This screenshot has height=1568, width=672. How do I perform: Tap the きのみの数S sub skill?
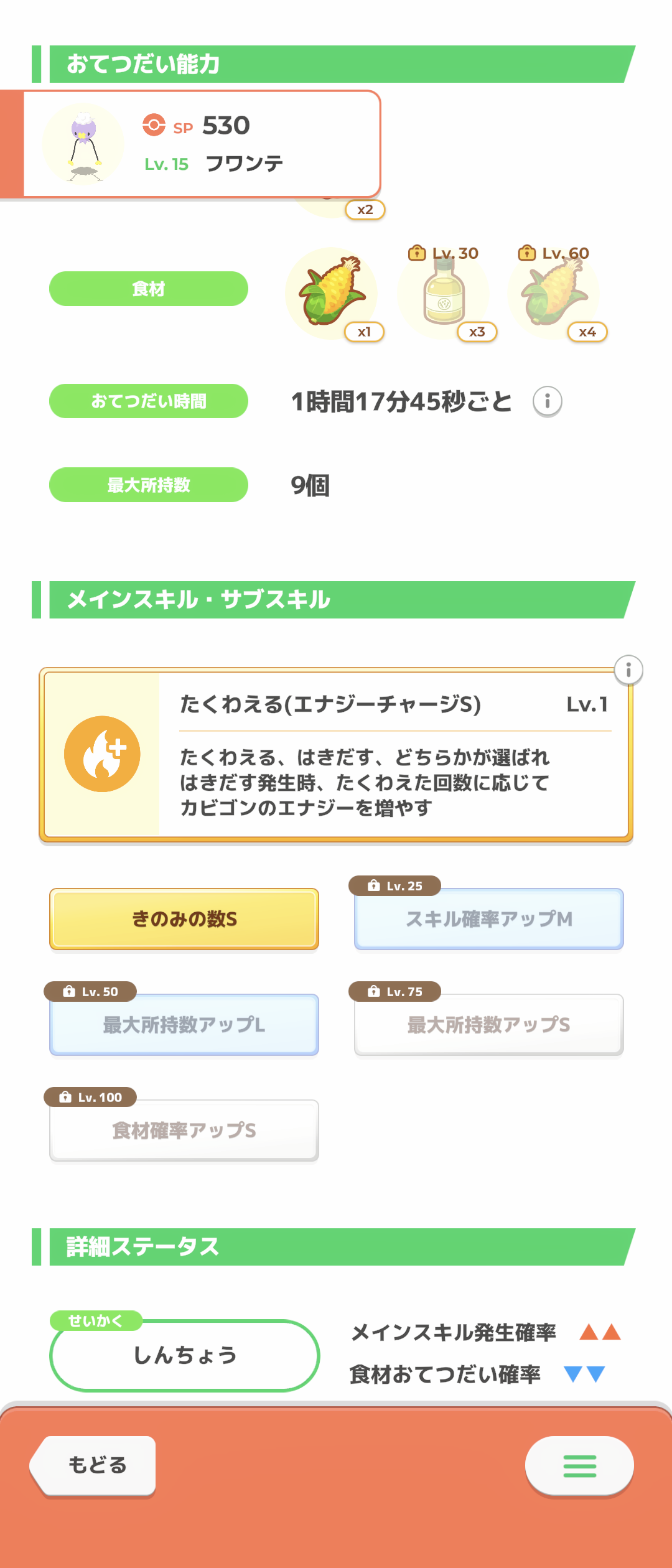[184, 919]
